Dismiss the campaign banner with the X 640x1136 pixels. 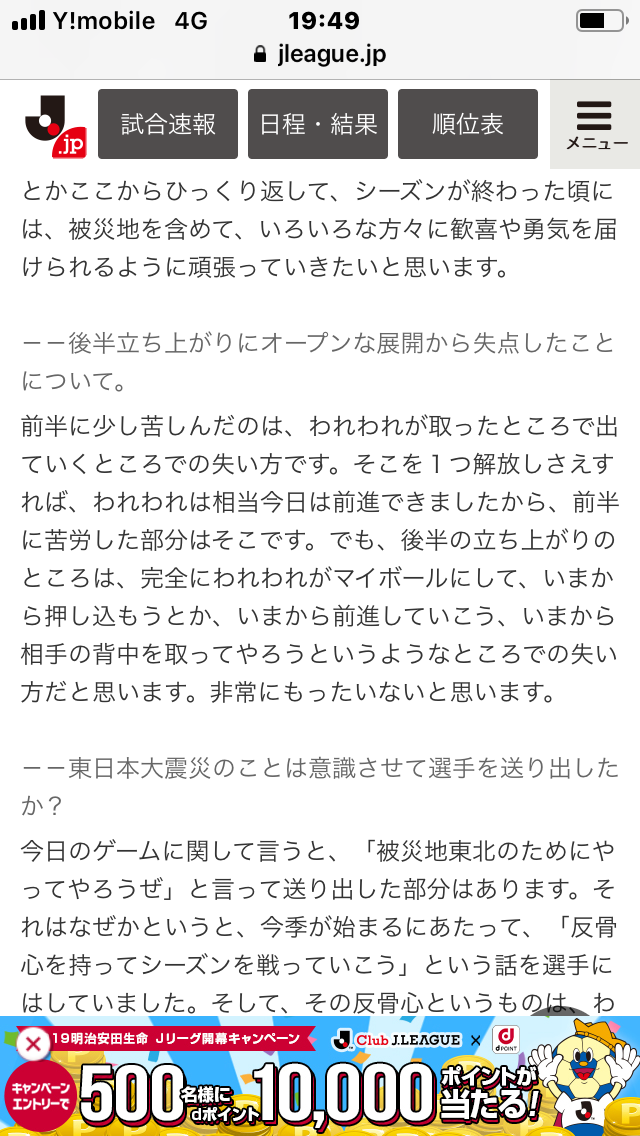point(32,1045)
